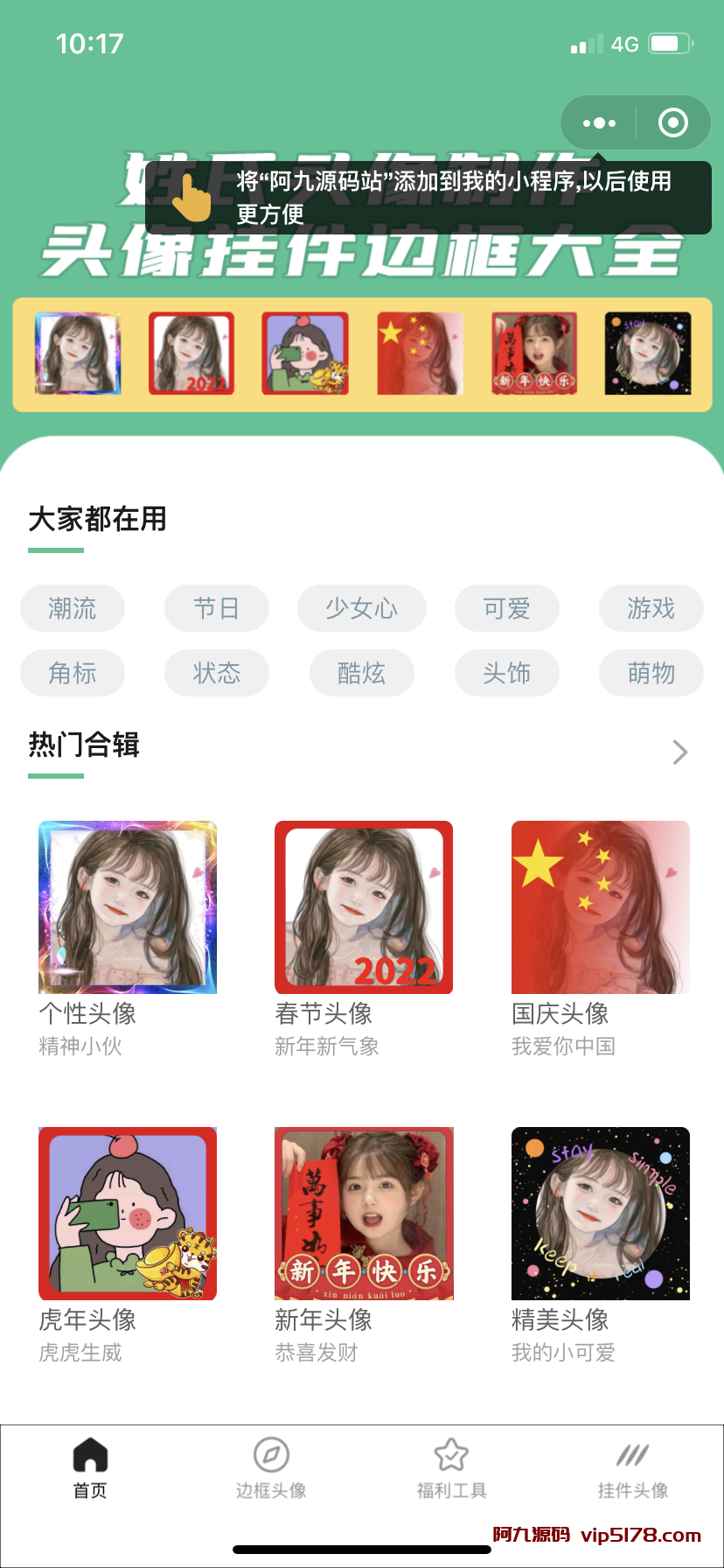Select the 酷炫 chip
The height and width of the screenshot is (1568, 724).
361,673
